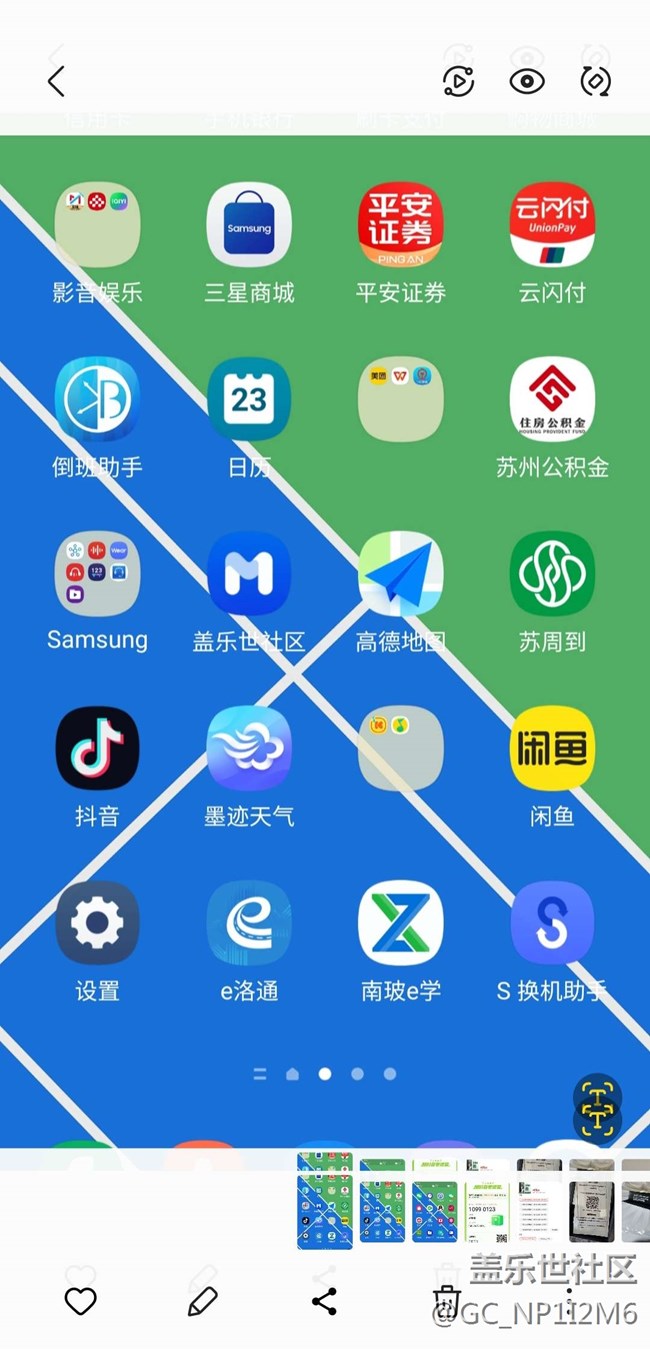650x1349 pixels.
Task: Tap the motion play icon at the top
Action: pos(458,81)
